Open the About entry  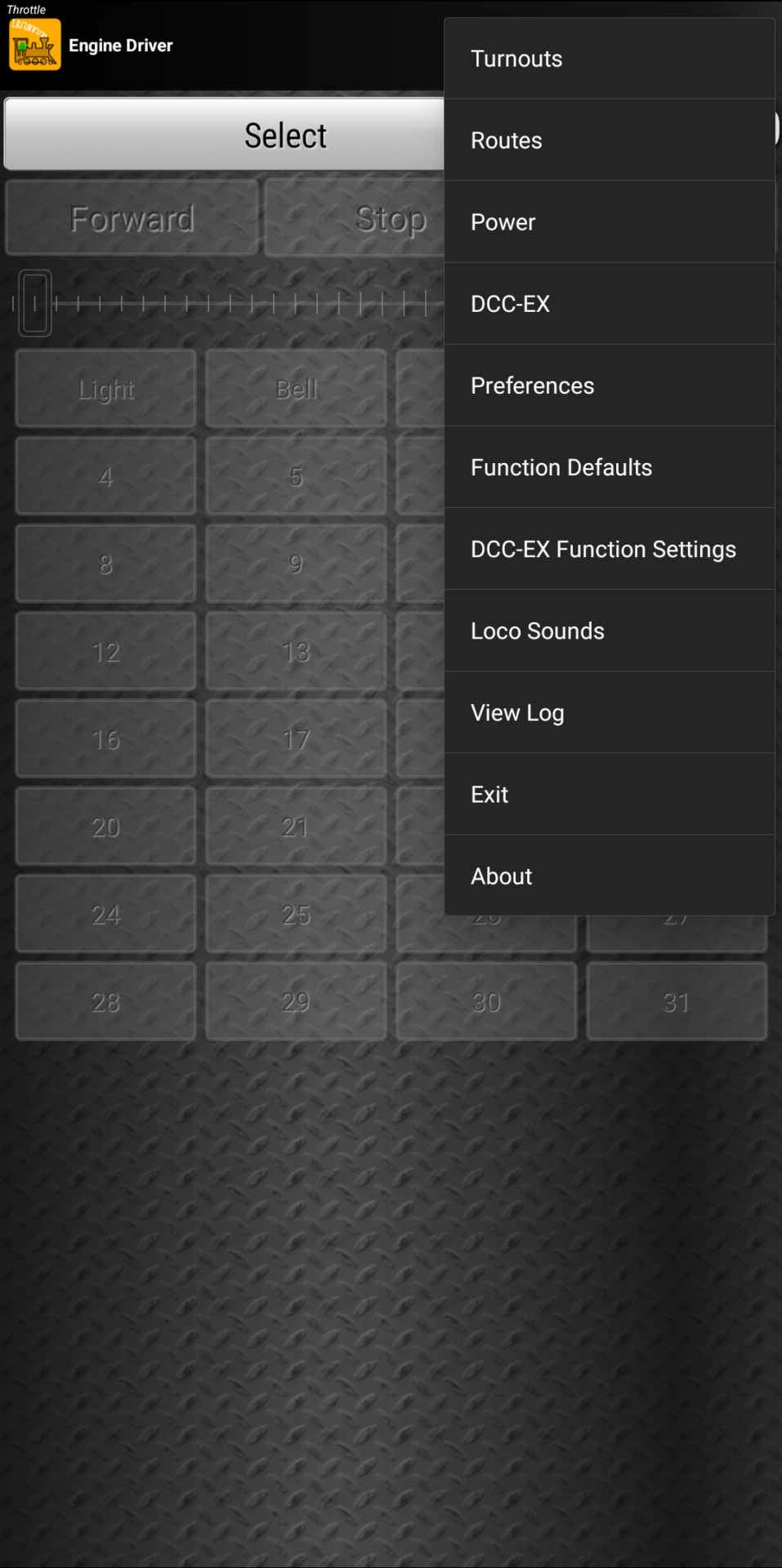609,875
